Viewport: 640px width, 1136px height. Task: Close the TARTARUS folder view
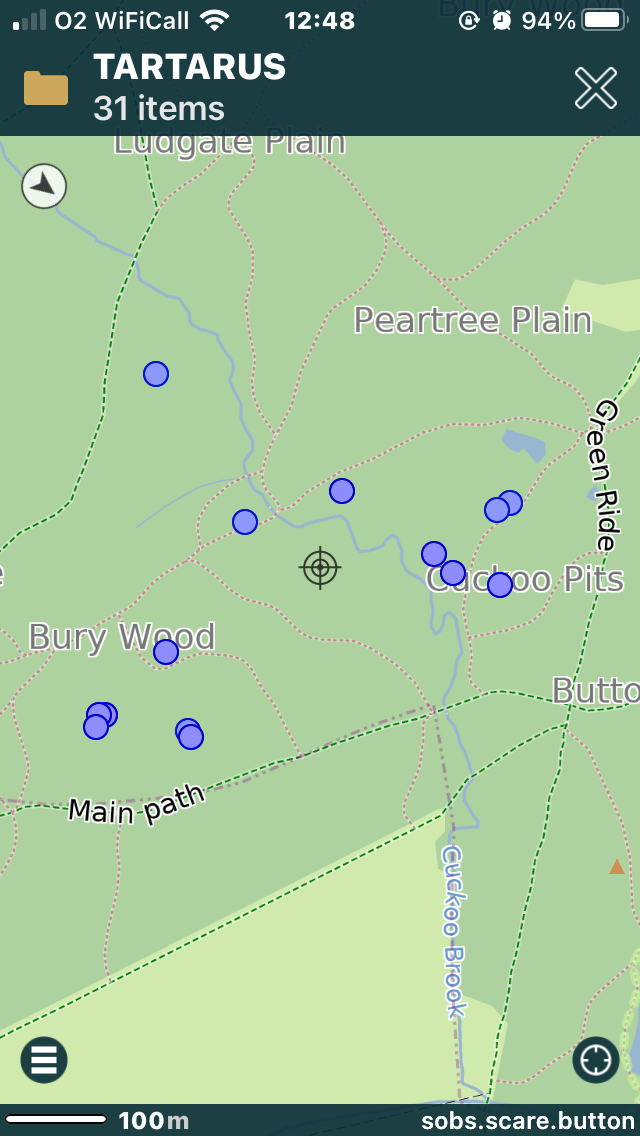(x=596, y=89)
